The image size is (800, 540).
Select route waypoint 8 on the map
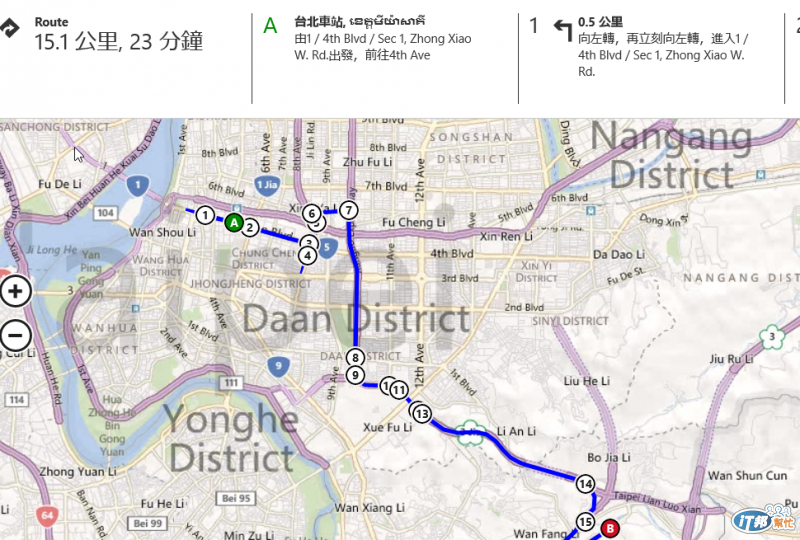355,357
